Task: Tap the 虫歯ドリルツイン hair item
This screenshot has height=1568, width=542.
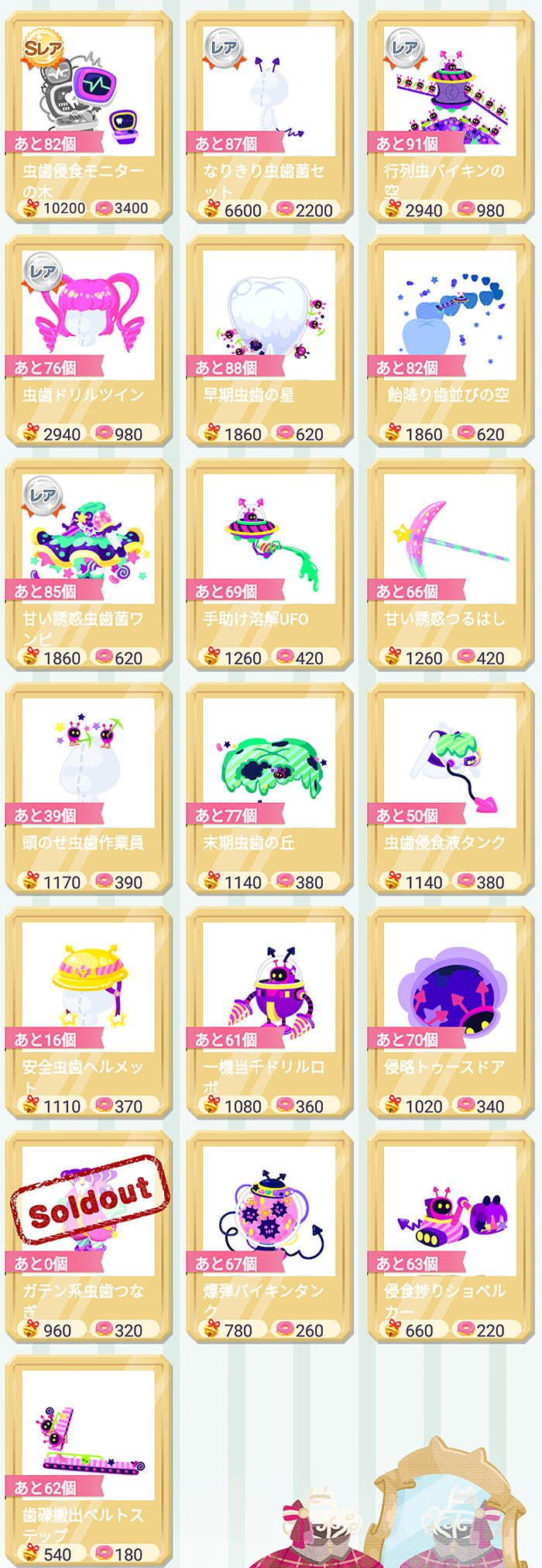Action: (88, 341)
